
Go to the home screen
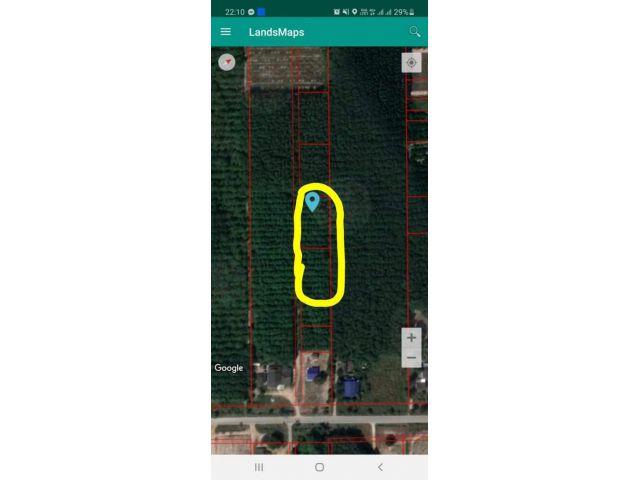click(x=319, y=467)
